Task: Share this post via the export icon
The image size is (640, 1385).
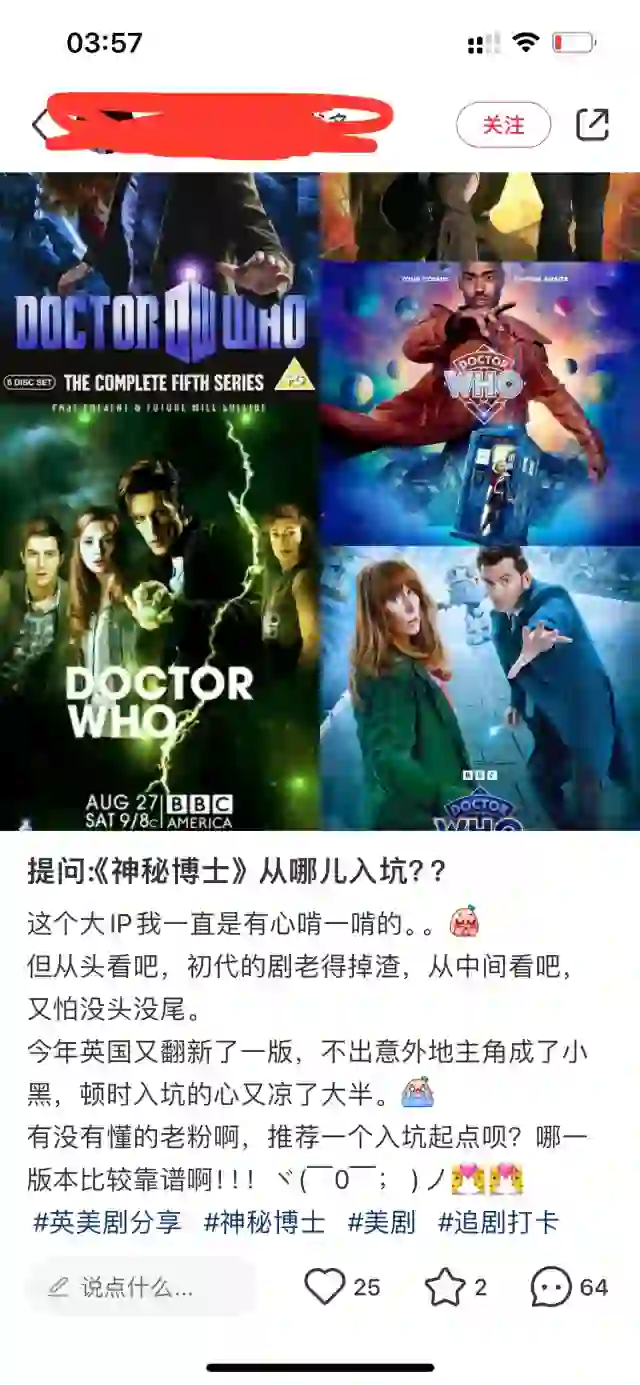Action: point(592,124)
